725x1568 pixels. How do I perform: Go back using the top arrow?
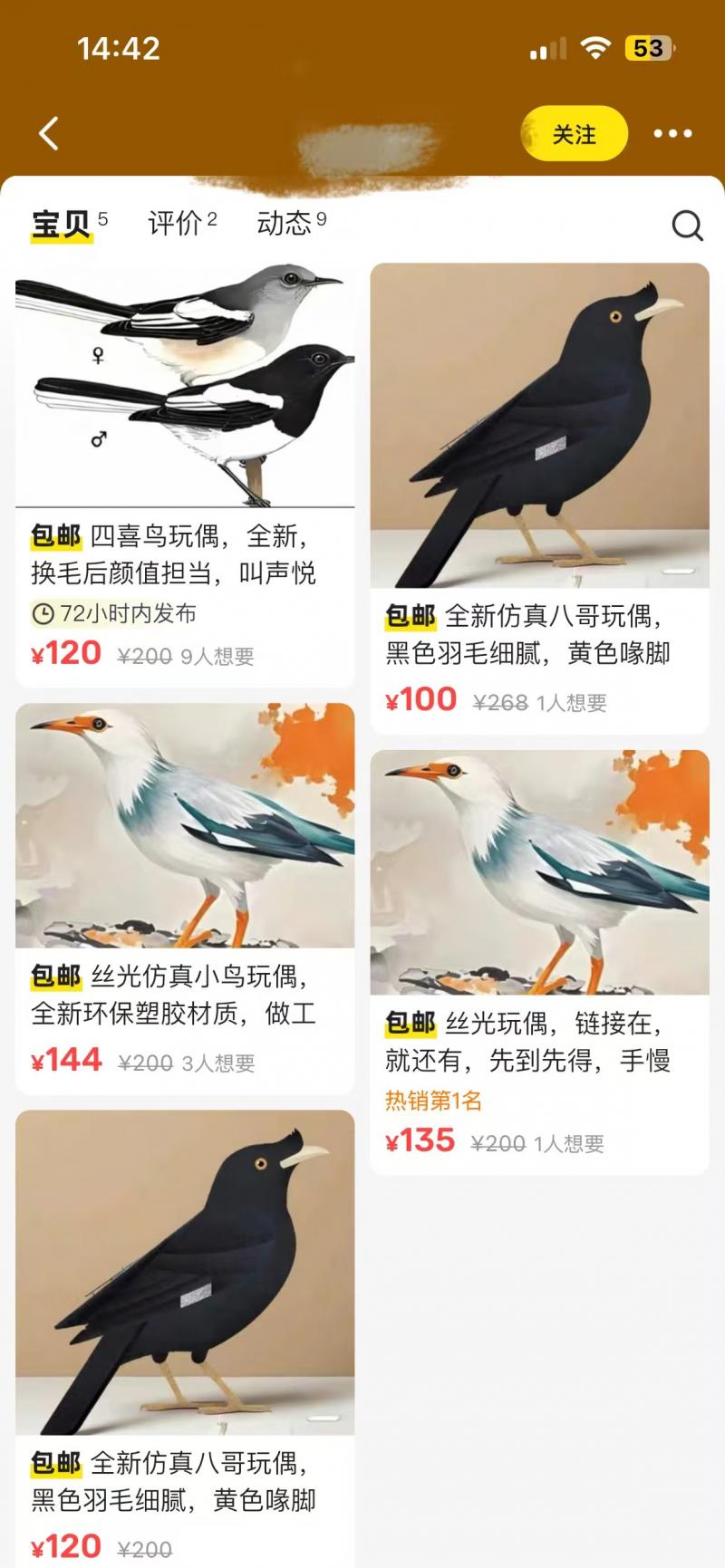tap(49, 134)
